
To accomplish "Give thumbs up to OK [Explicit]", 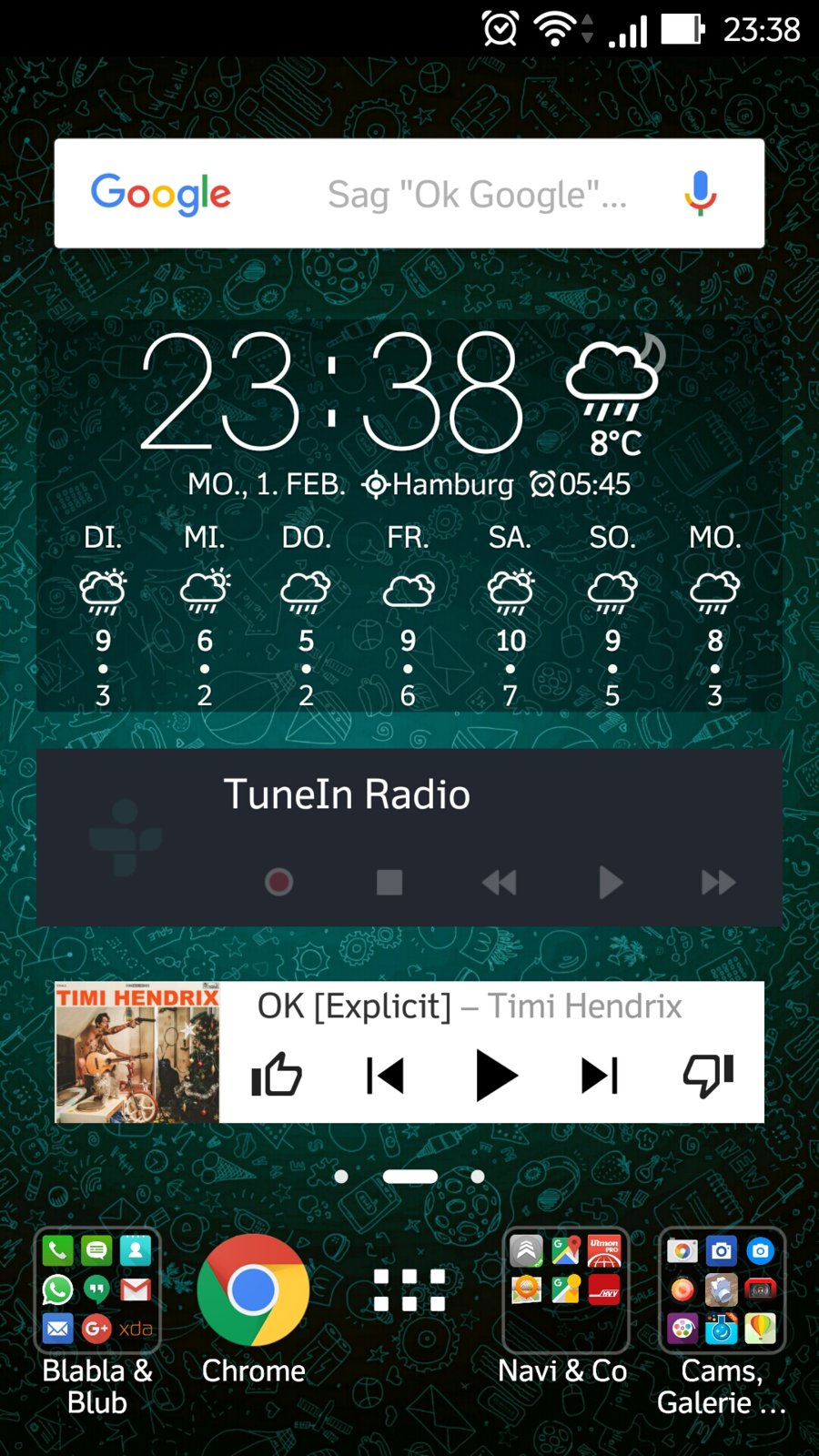I will (x=277, y=1076).
